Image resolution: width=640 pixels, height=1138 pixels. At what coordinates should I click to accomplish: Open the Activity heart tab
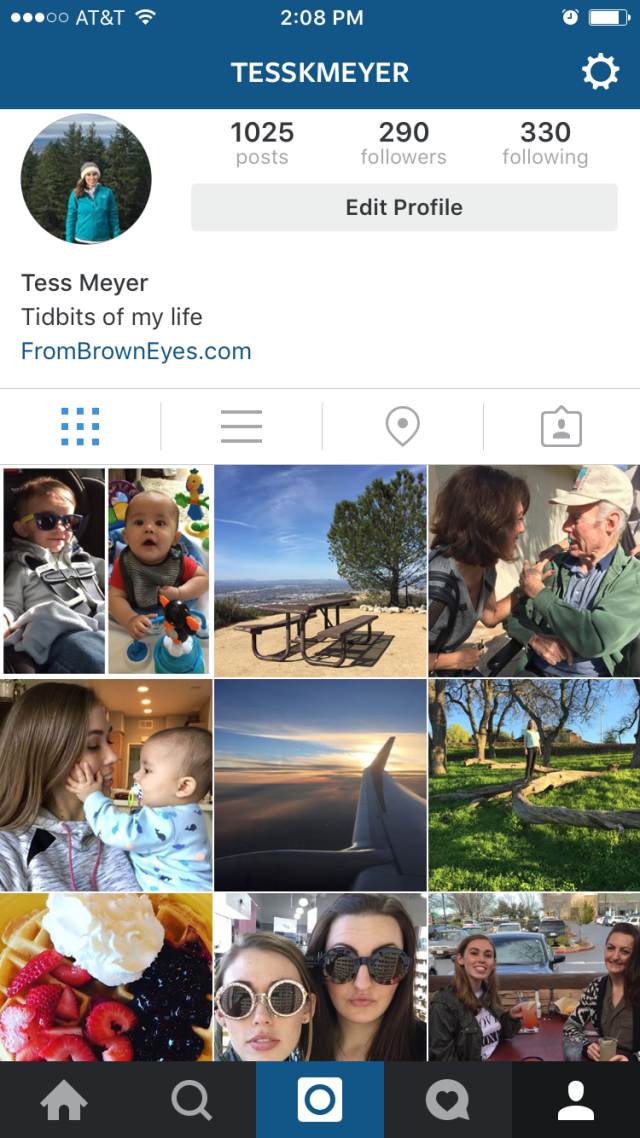coord(448,1101)
